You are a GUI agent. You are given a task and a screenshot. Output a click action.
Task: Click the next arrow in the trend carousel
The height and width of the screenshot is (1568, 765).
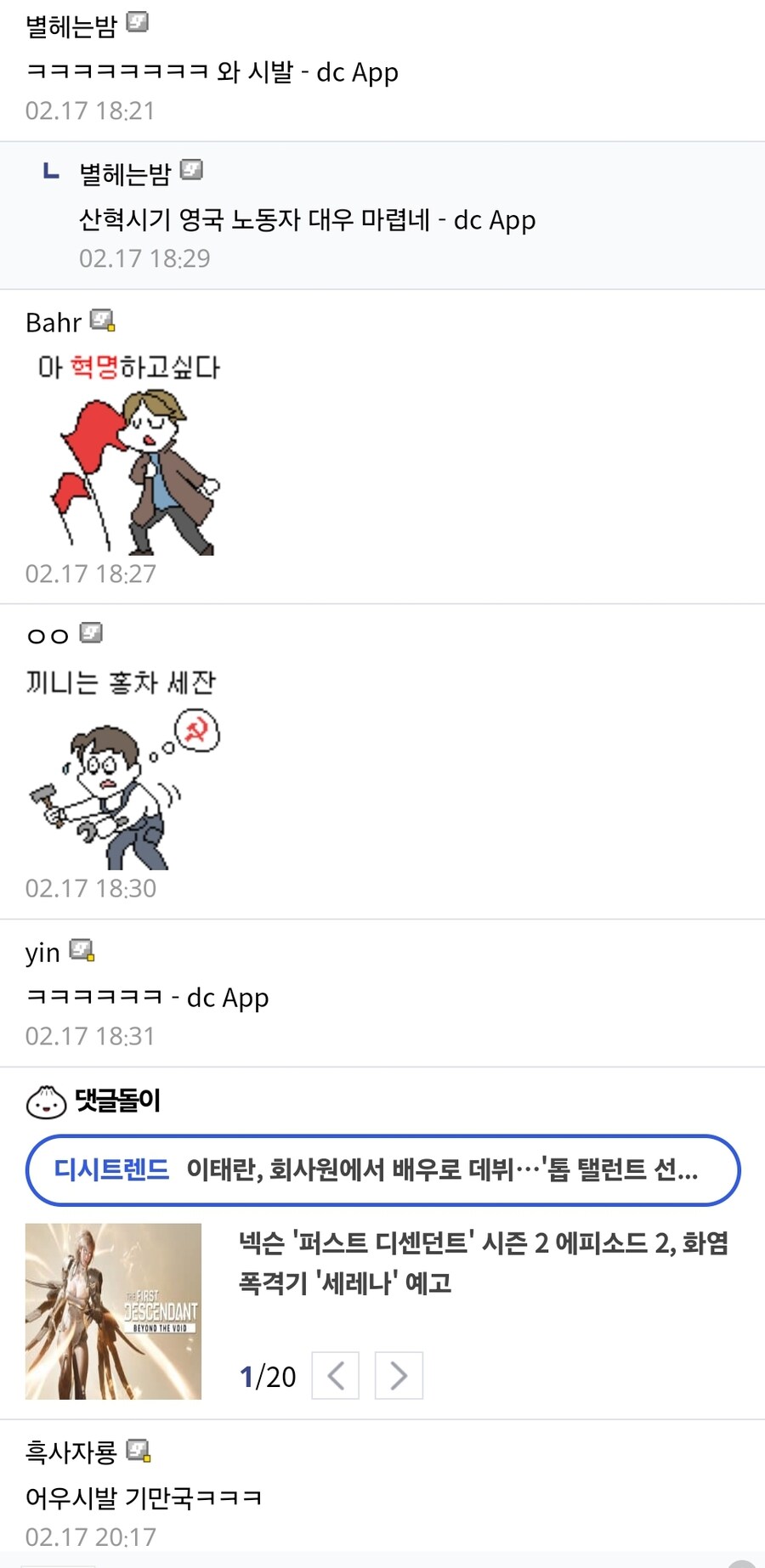398,1375
